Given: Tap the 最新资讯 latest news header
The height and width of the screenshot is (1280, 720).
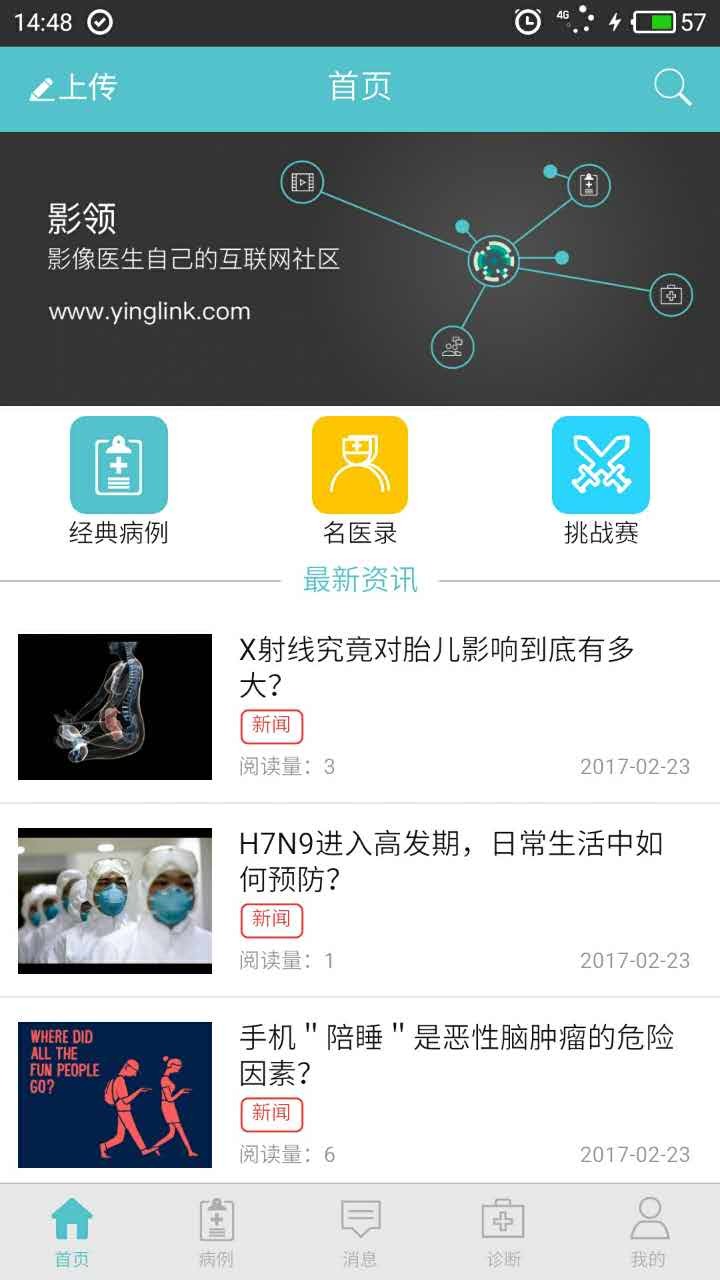Looking at the screenshot, I should tap(360, 580).
